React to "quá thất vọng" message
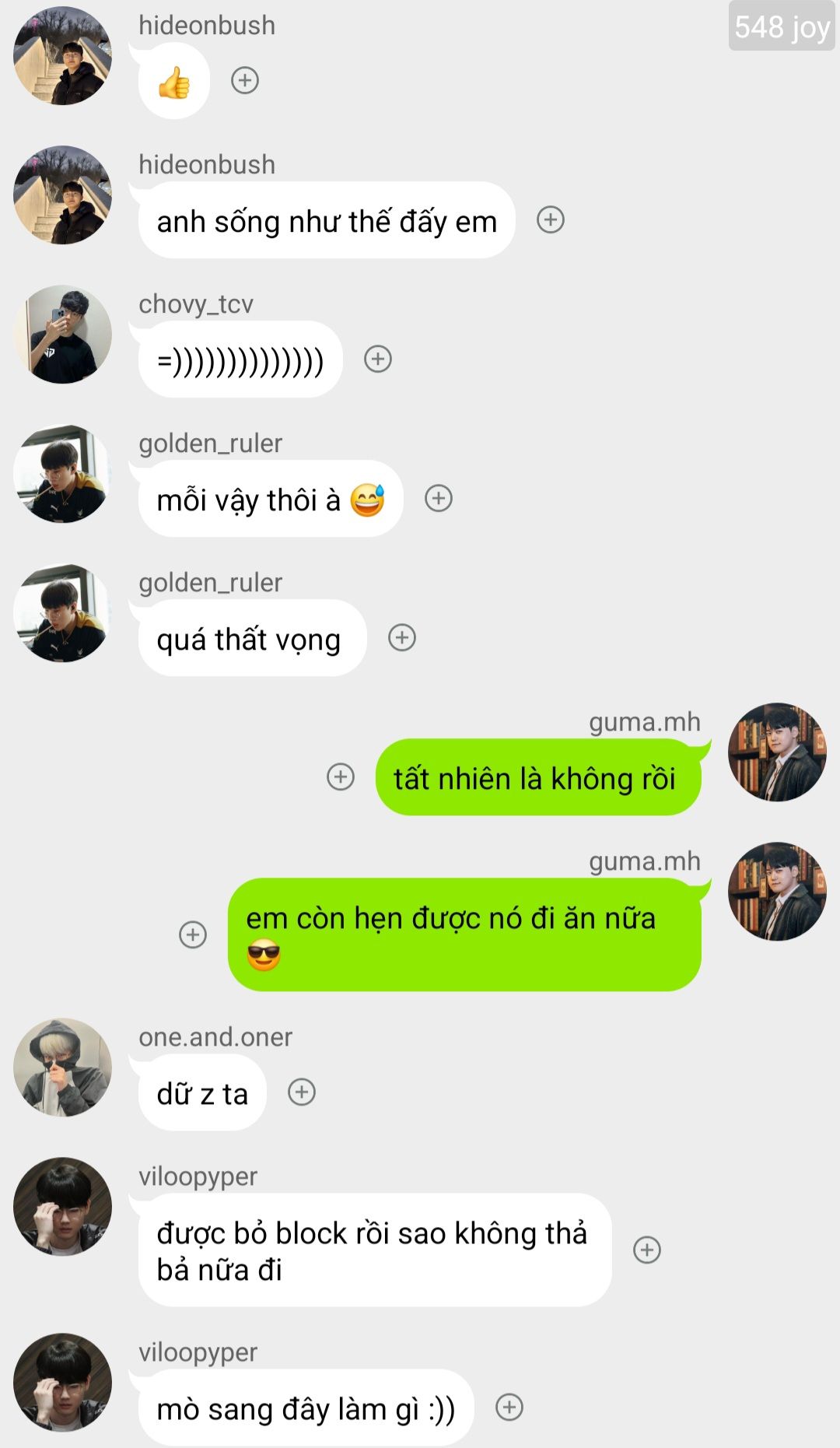The width and height of the screenshot is (840, 1448). [x=402, y=637]
